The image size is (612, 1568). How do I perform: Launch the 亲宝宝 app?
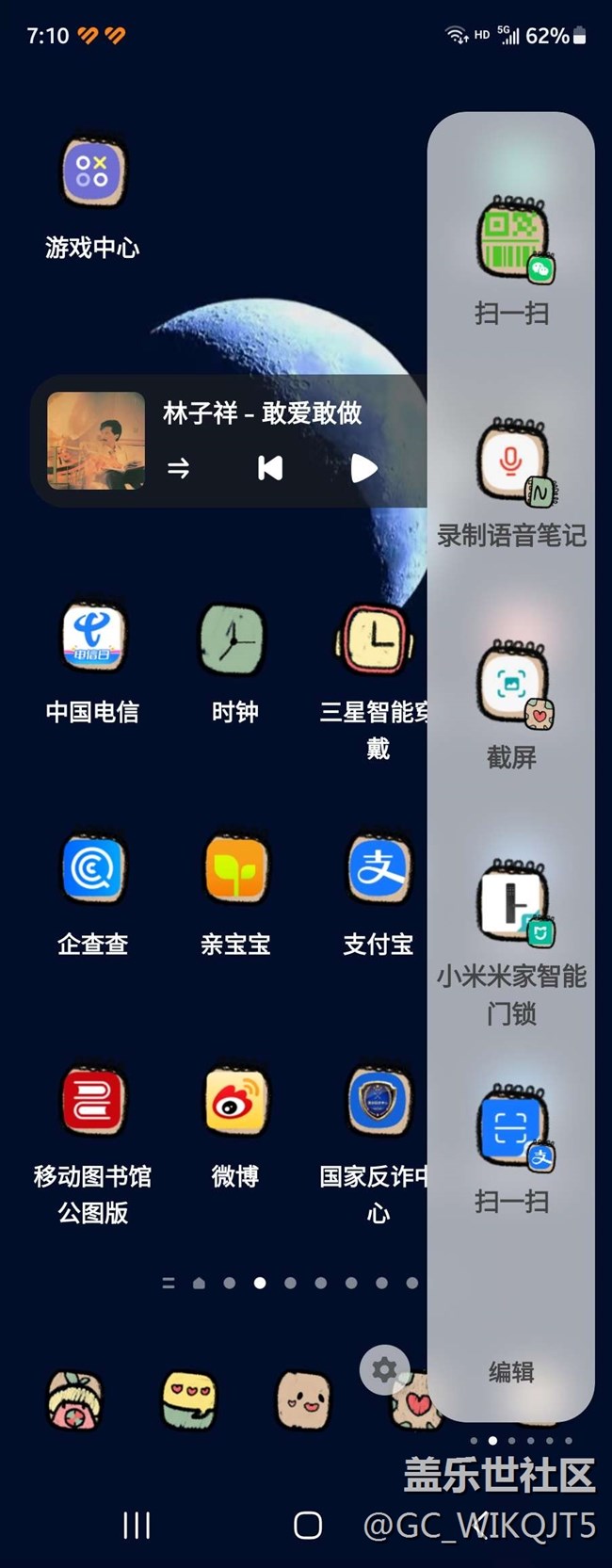click(x=234, y=870)
